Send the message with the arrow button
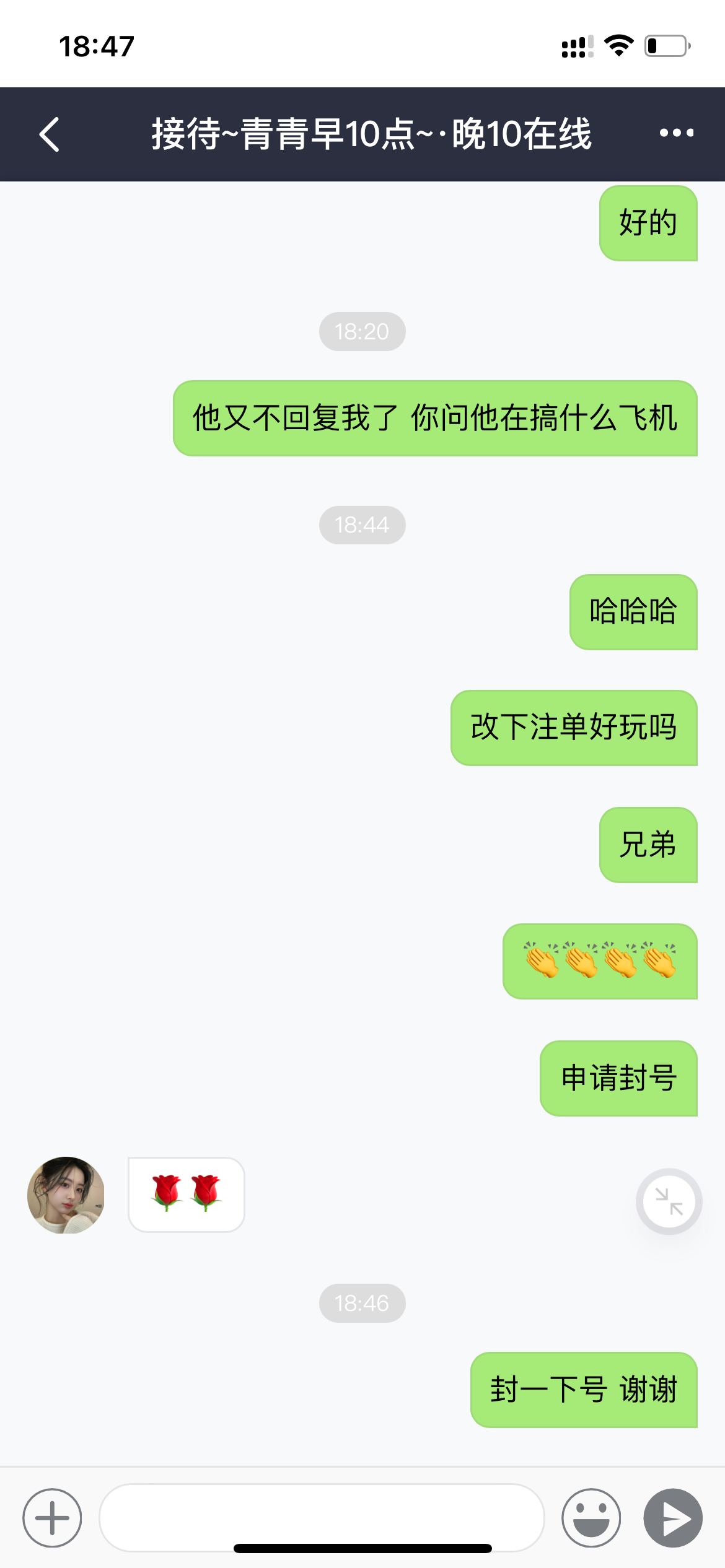This screenshot has height=1568, width=725. (673, 1518)
